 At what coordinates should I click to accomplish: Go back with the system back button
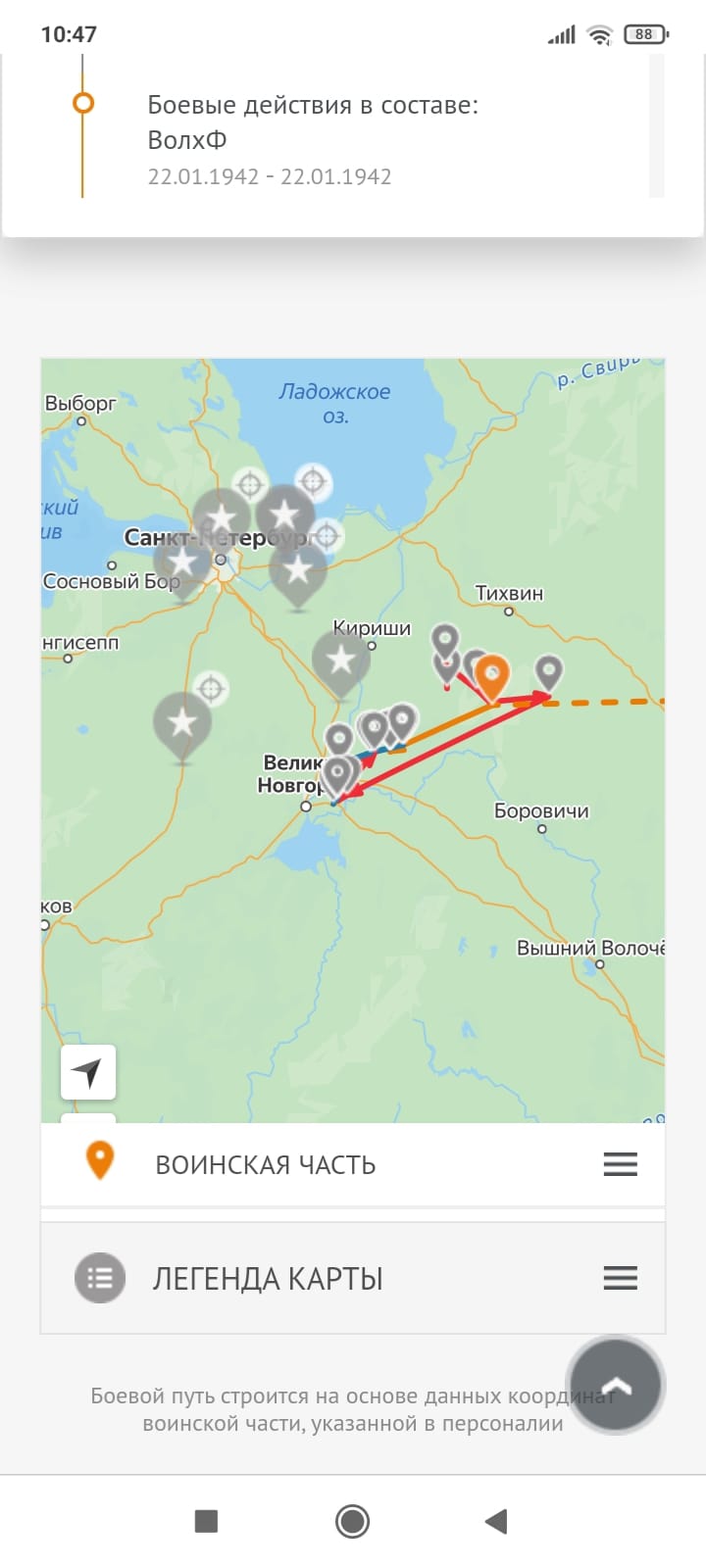[x=497, y=1521]
